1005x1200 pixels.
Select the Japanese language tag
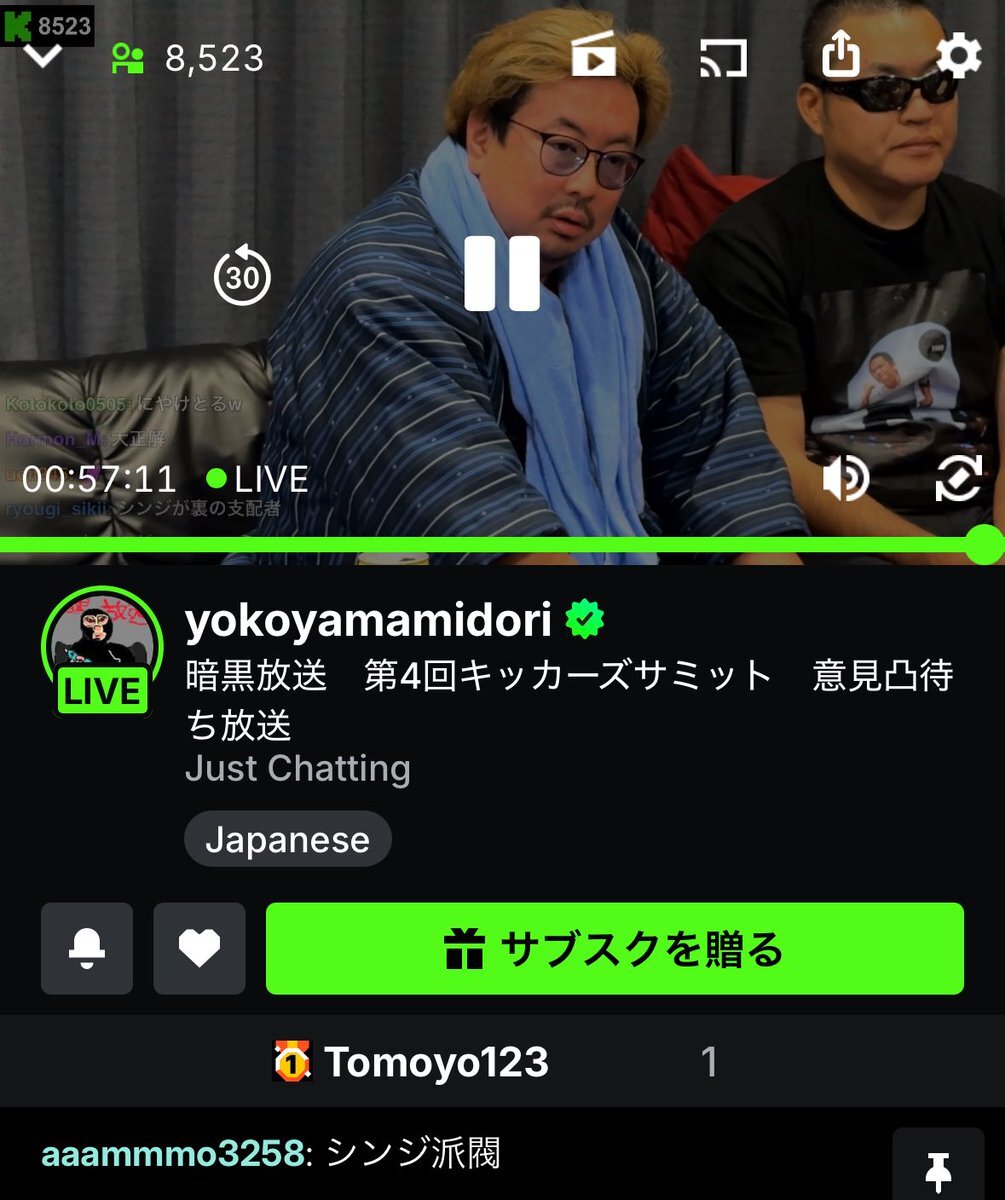pyautogui.click(x=288, y=839)
